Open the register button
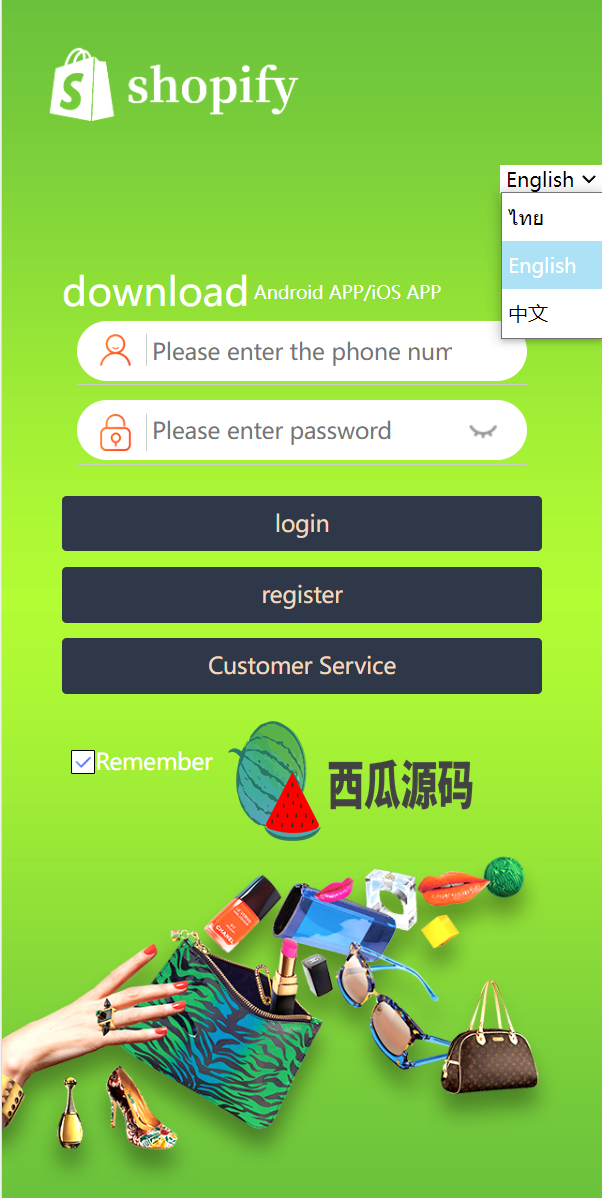Image resolution: width=602 pixels, height=1198 pixels. (301, 595)
